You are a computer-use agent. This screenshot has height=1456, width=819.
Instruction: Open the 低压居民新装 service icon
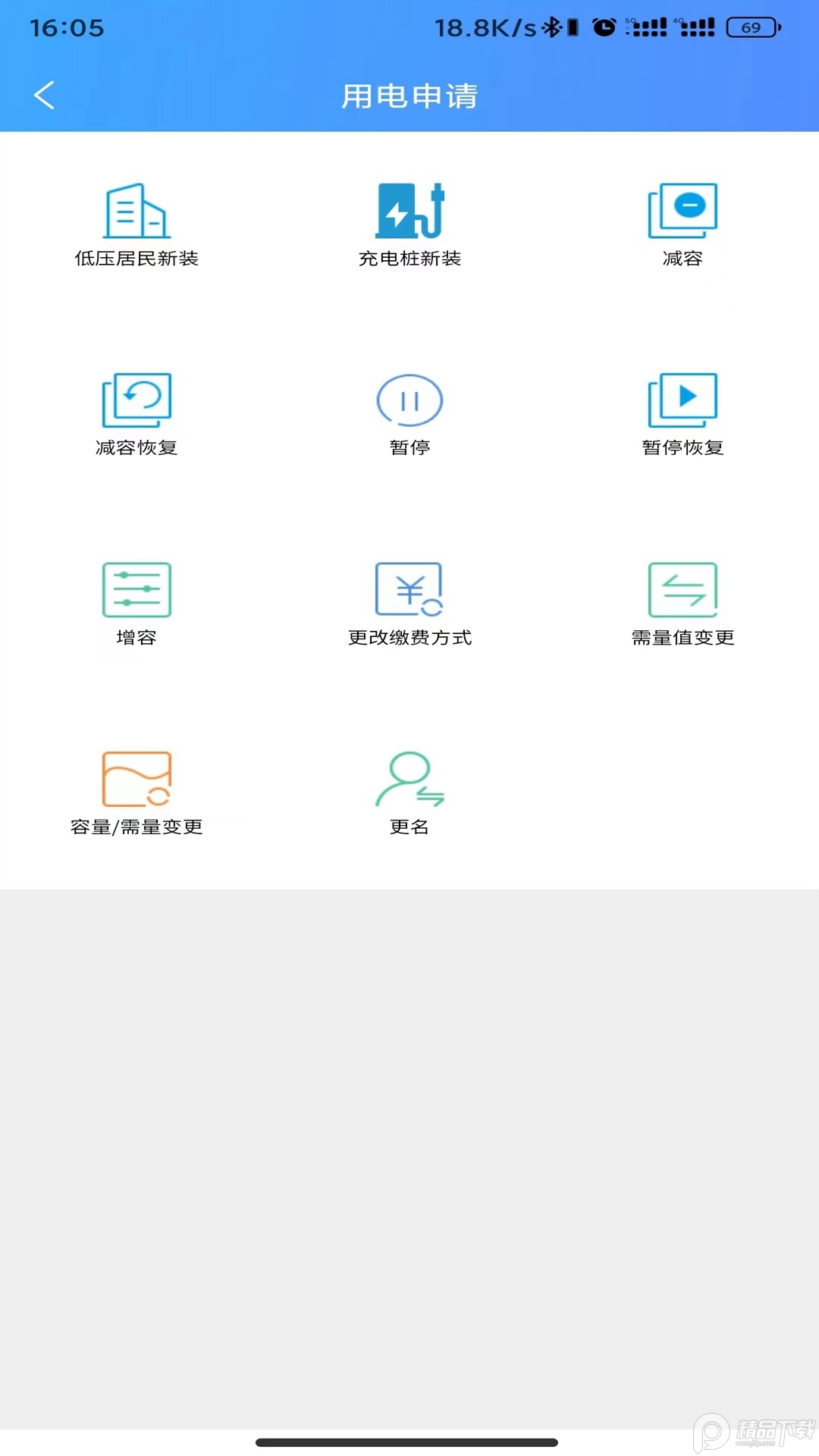point(136,211)
